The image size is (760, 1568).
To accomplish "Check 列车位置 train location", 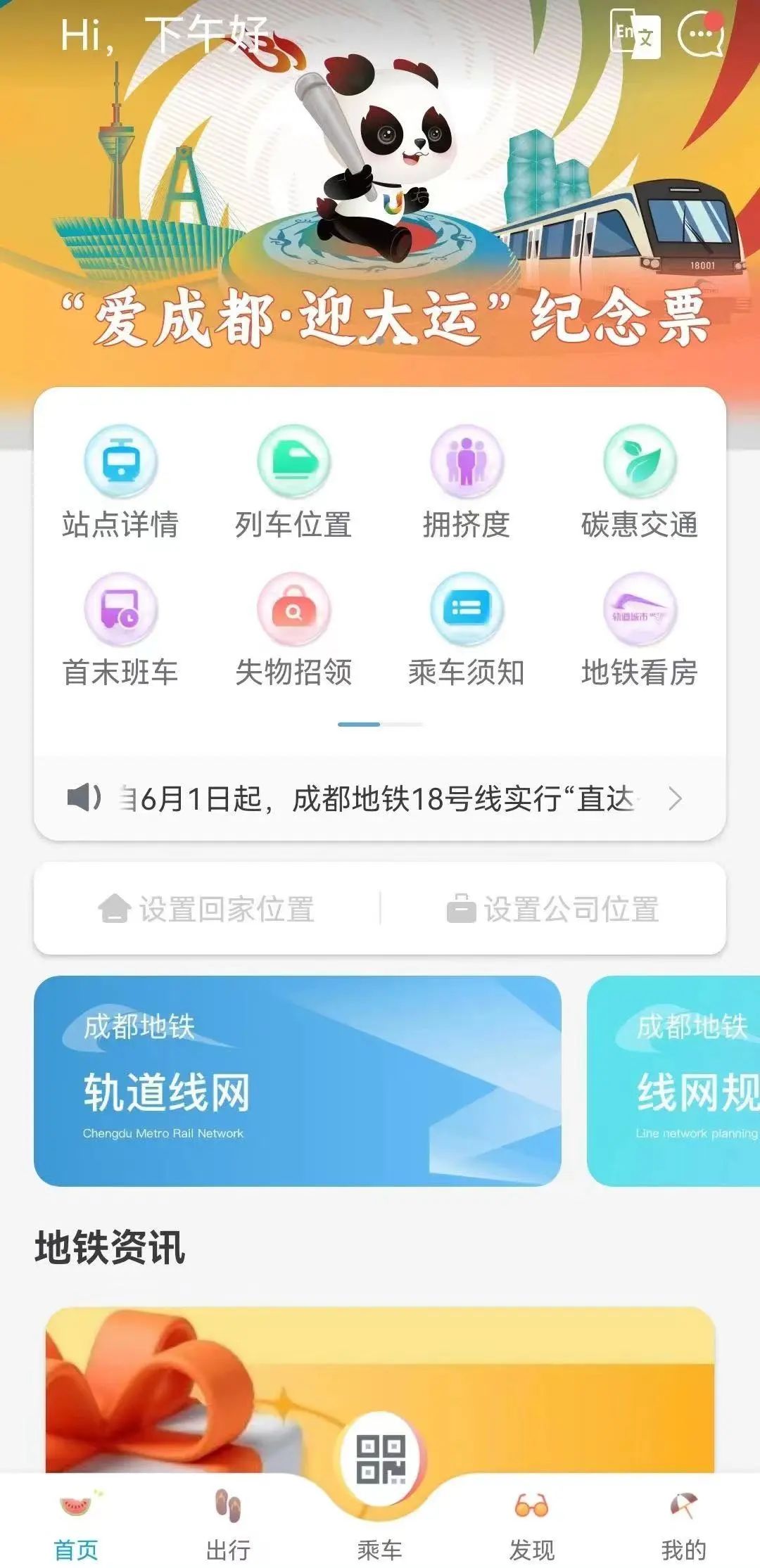I will 293,481.
